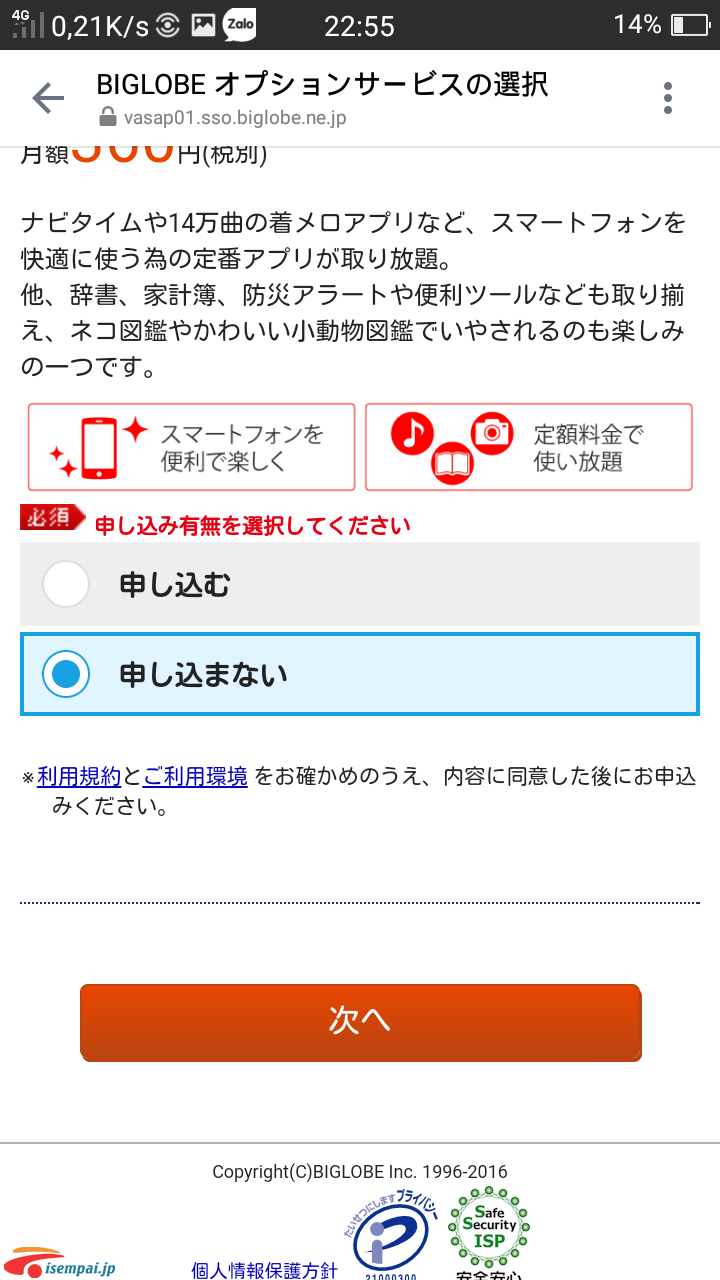Select the 申し込む radio option

pos(360,585)
